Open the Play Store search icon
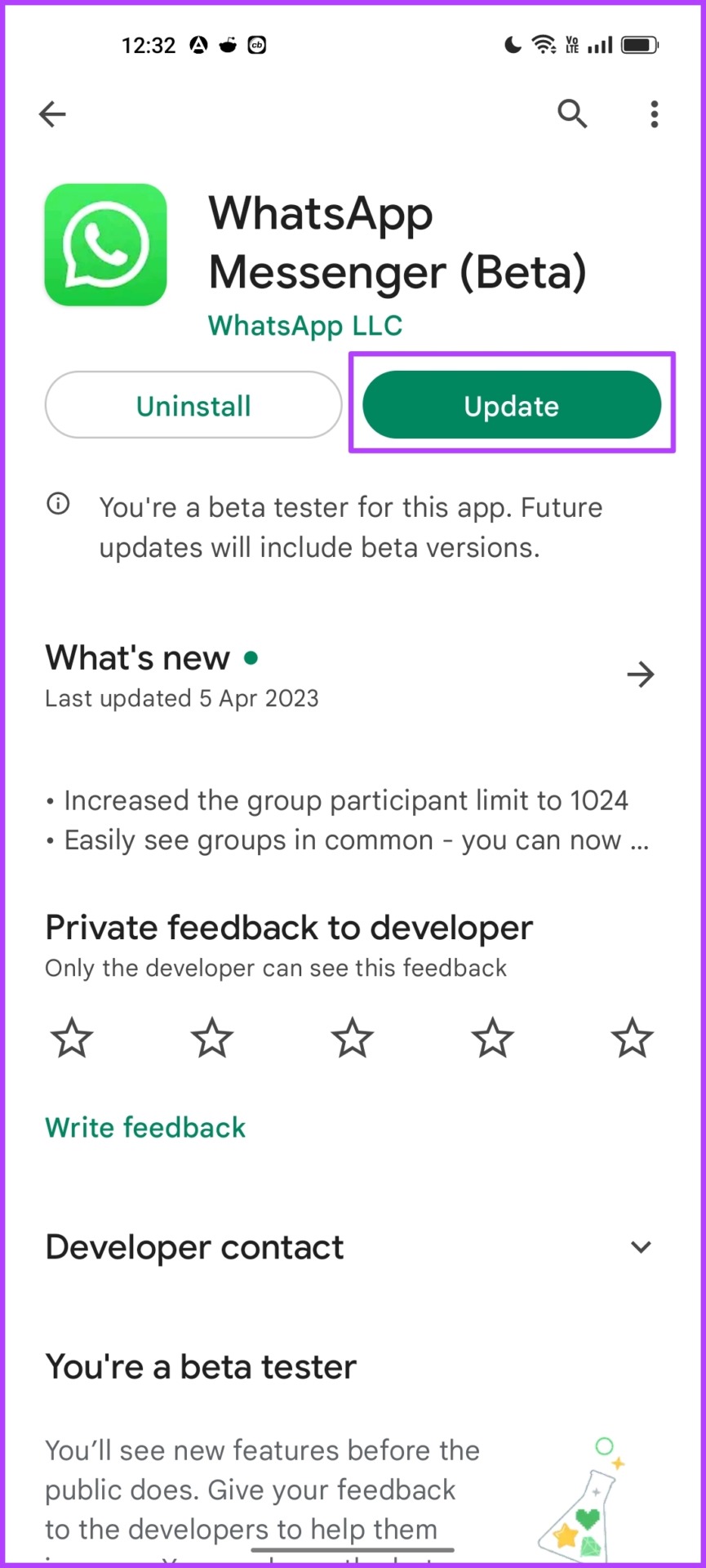Viewport: 706px width, 1568px height. (572, 114)
